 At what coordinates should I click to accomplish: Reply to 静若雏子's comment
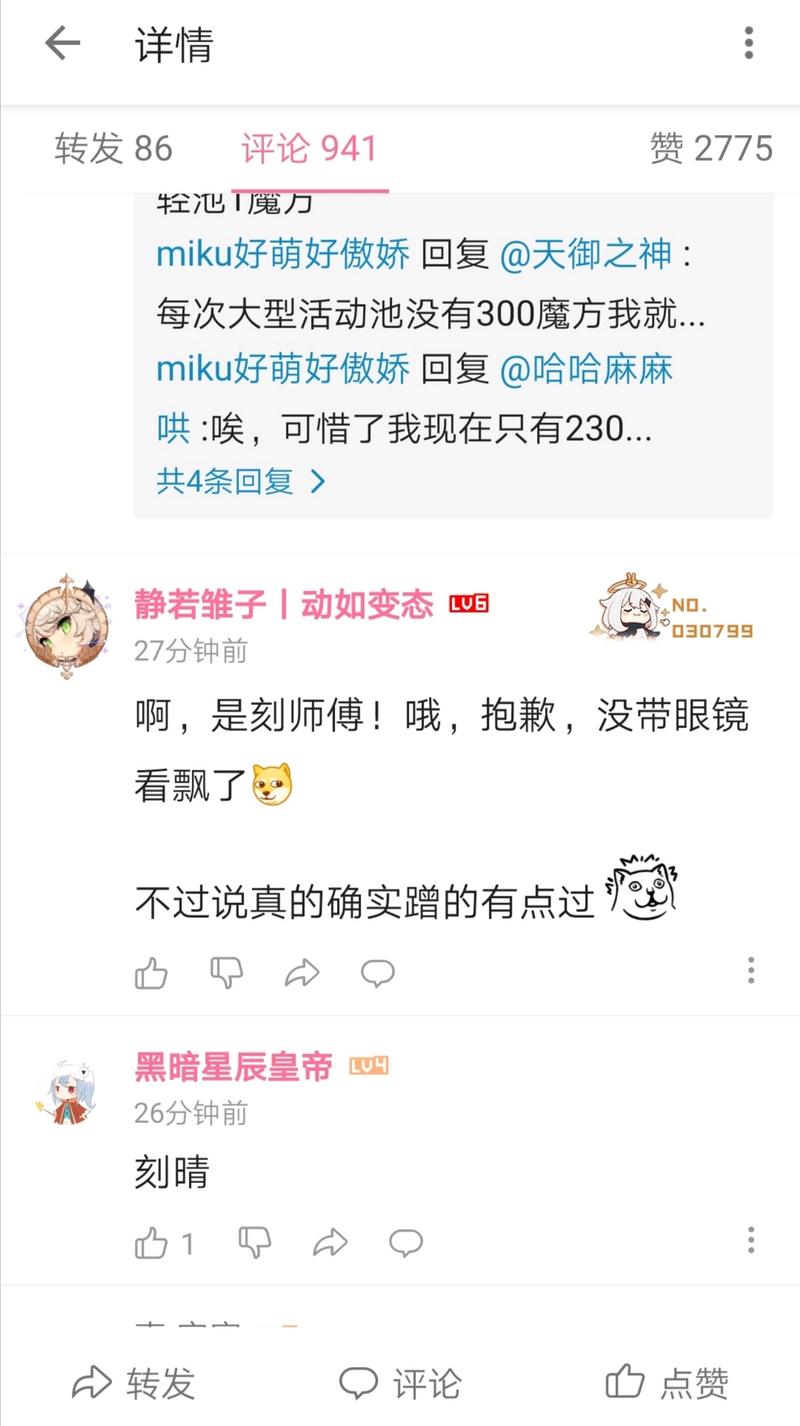coord(378,972)
